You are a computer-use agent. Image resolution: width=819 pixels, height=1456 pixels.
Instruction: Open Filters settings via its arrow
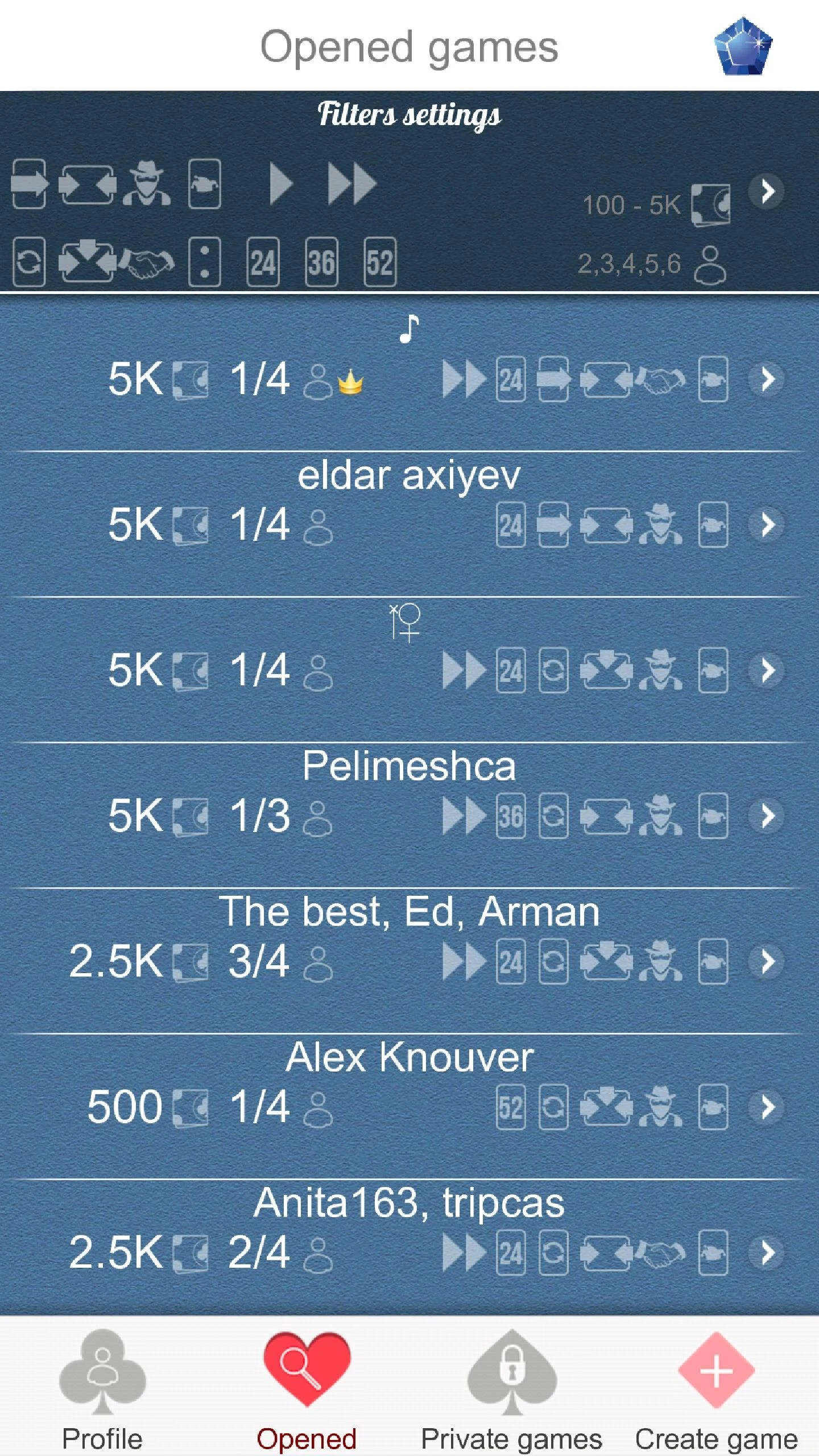tap(767, 191)
